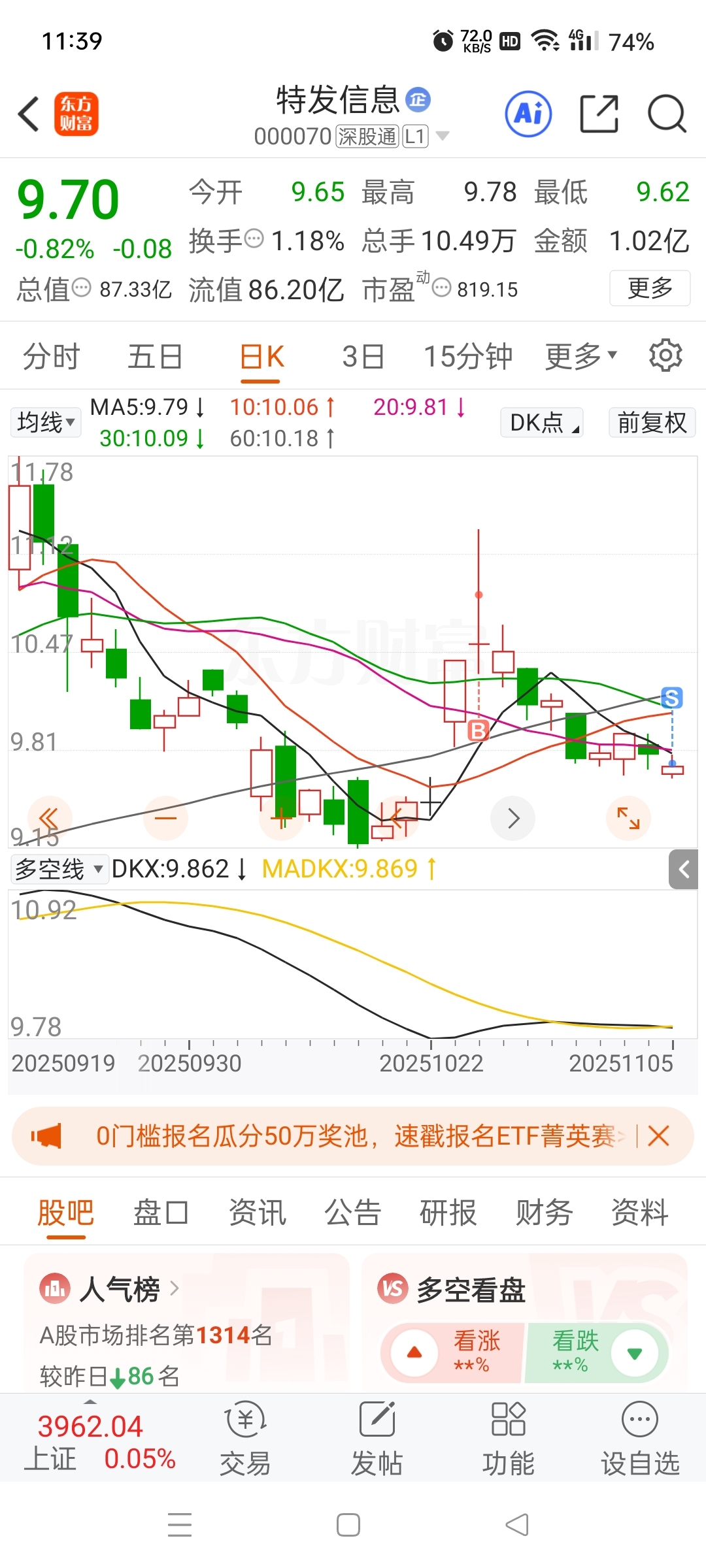Dismiss the ETF菁英赛 promo banner

coord(658,1136)
